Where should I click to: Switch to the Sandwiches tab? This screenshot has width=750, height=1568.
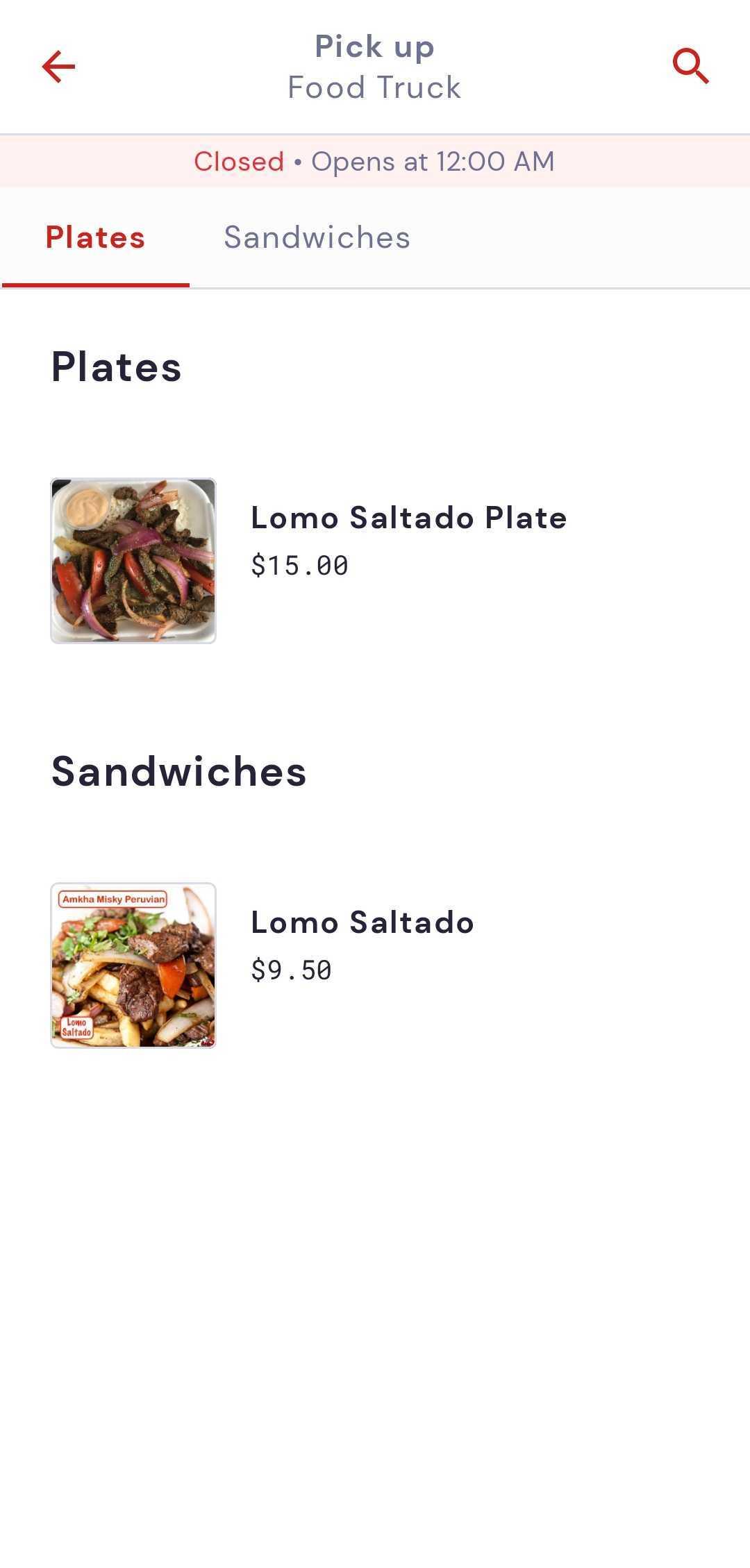tap(317, 237)
